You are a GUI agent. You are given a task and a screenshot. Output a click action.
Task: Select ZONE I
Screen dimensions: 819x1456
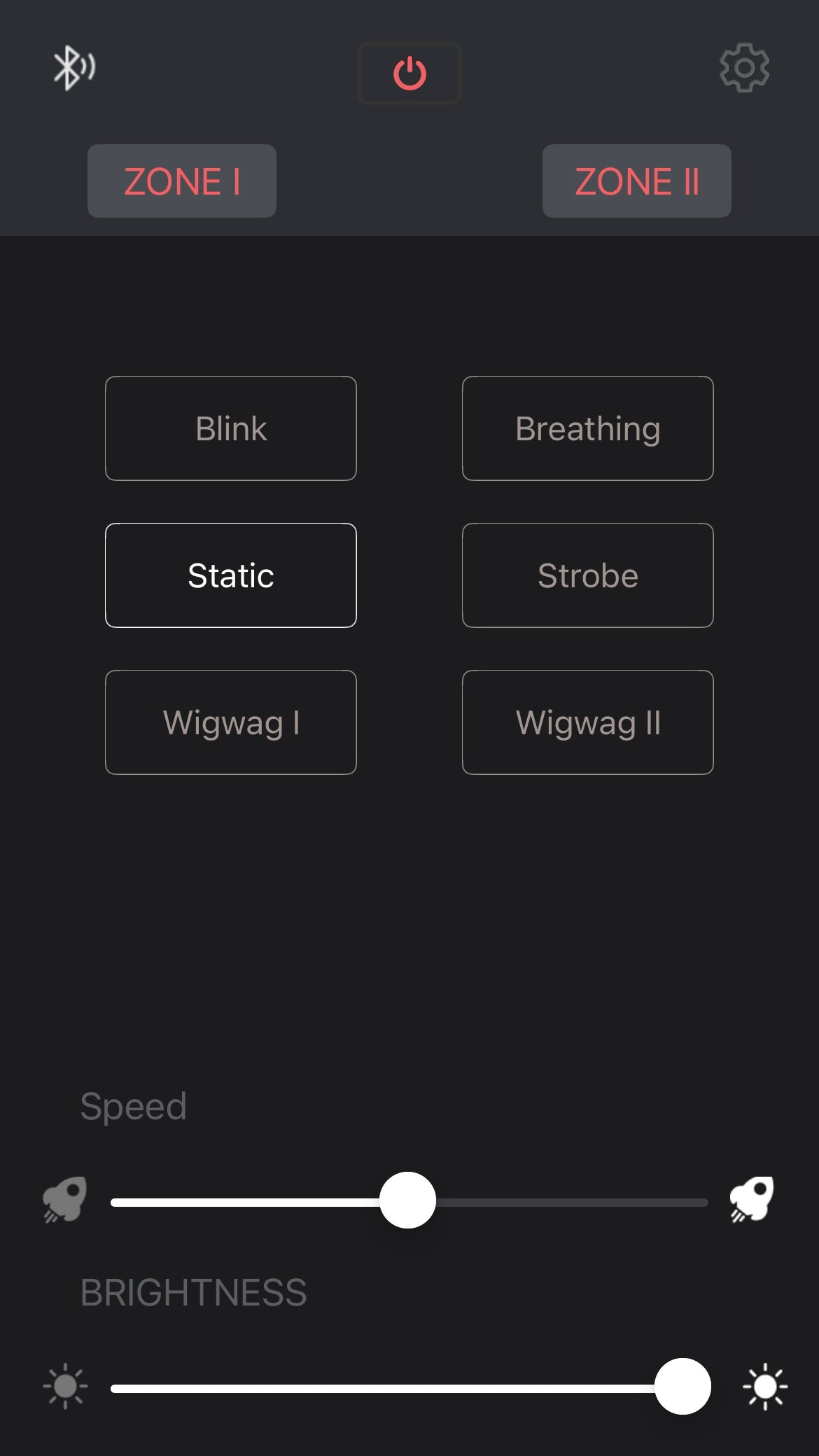182,181
